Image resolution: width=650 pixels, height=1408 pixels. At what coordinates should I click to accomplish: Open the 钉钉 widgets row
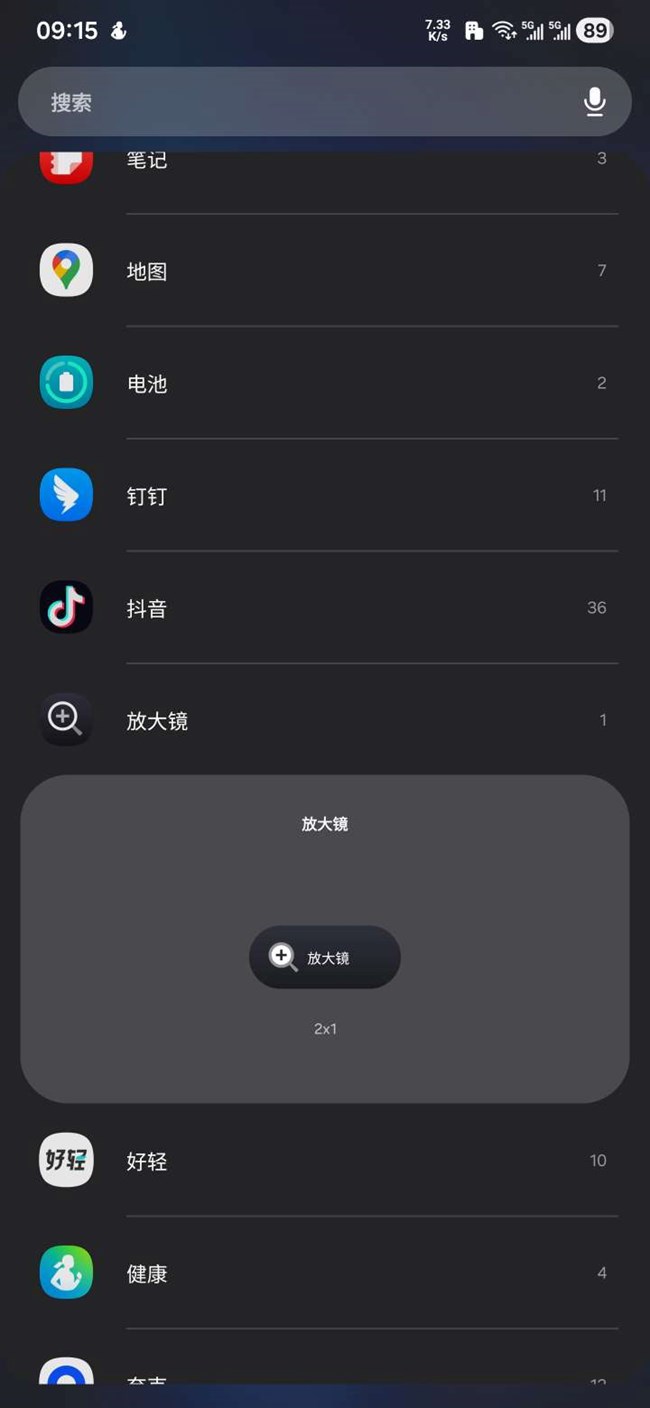pos(325,495)
